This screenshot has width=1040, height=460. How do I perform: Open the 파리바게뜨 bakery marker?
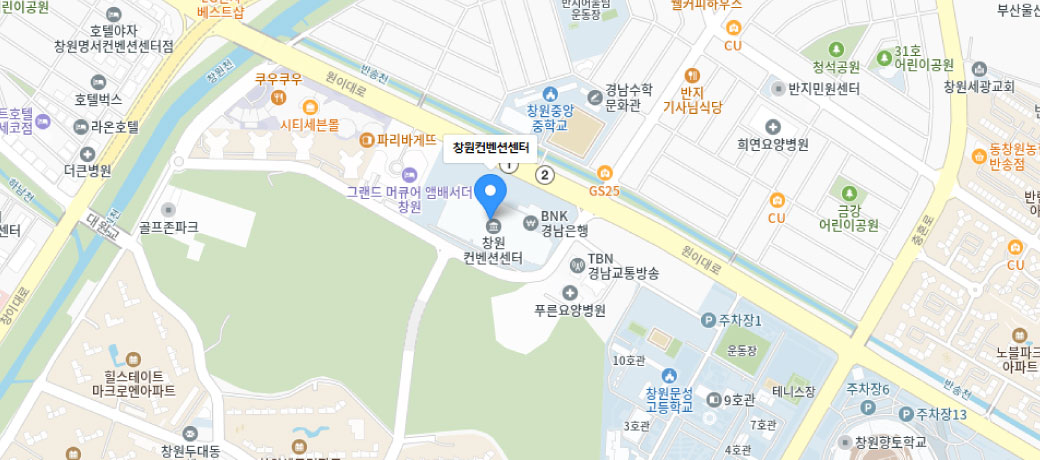click(x=366, y=140)
